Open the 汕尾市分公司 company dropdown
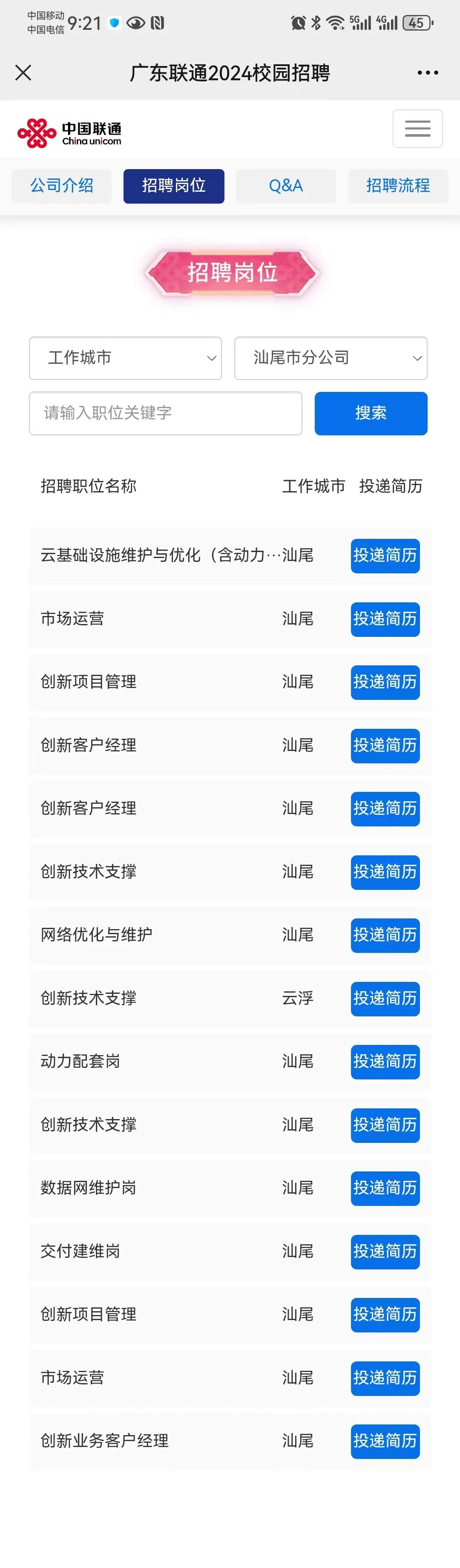 [x=331, y=358]
